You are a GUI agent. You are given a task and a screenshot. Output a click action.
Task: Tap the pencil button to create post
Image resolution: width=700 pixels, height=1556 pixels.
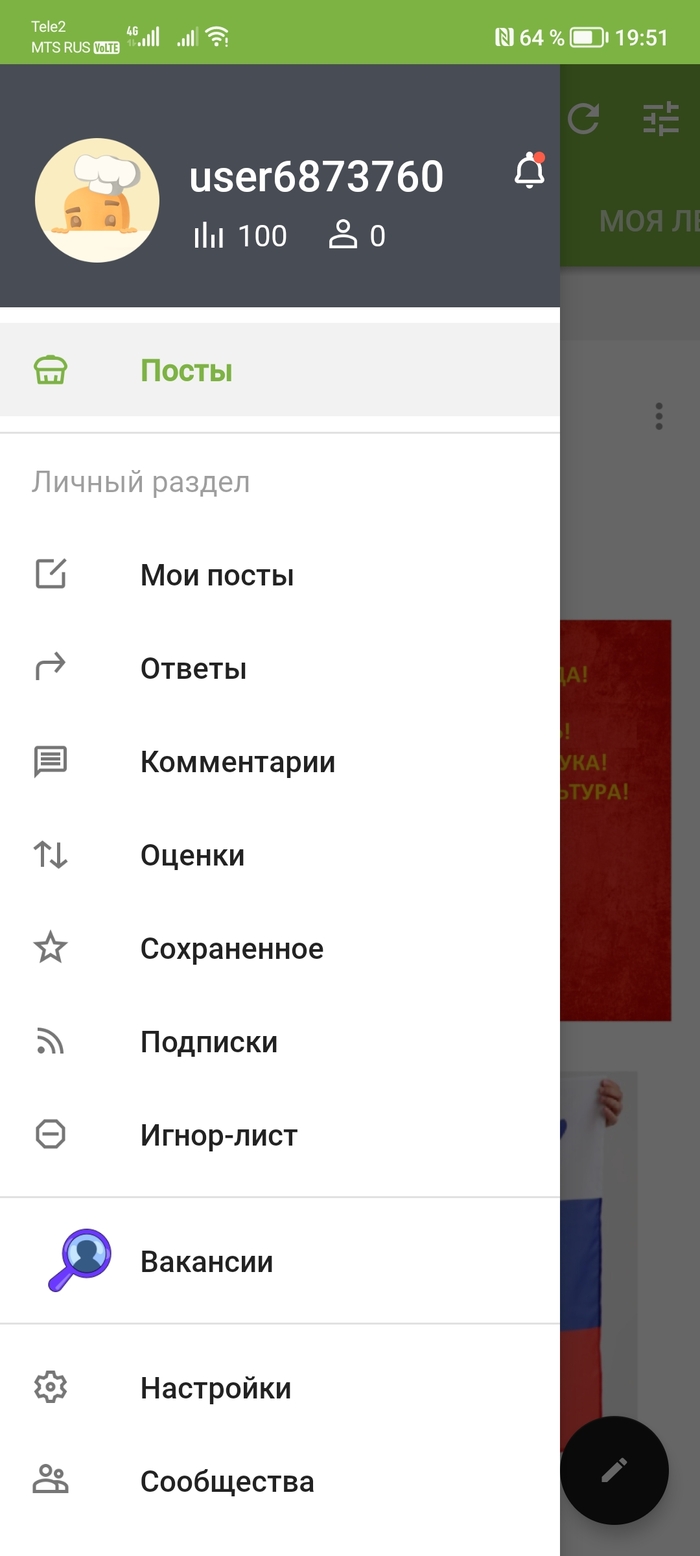(614, 1470)
